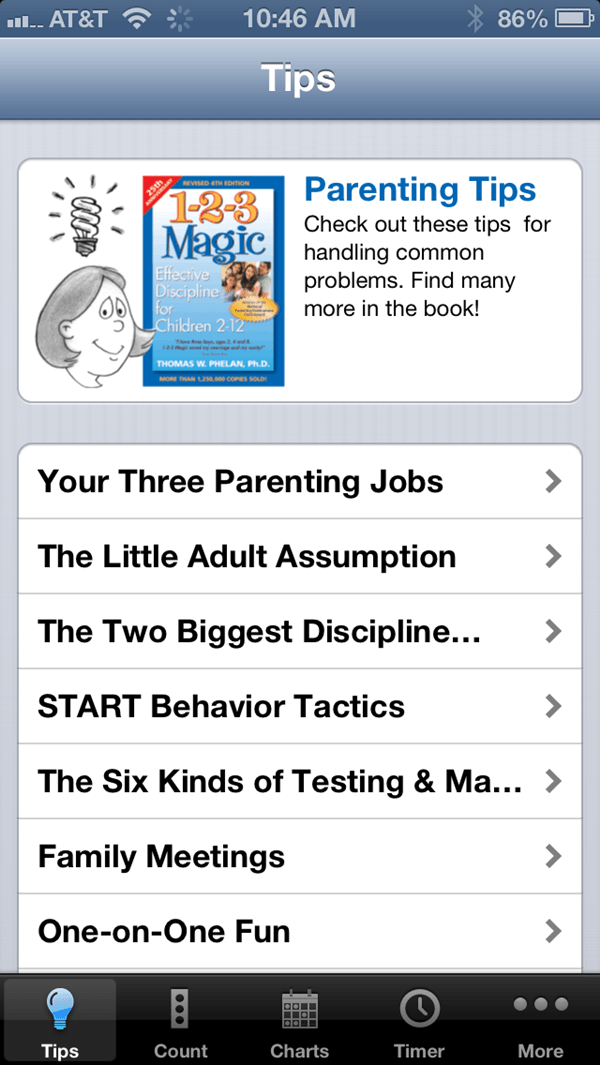Switch to the Charts tab
This screenshot has width=600, height=1065.
[x=300, y=1021]
